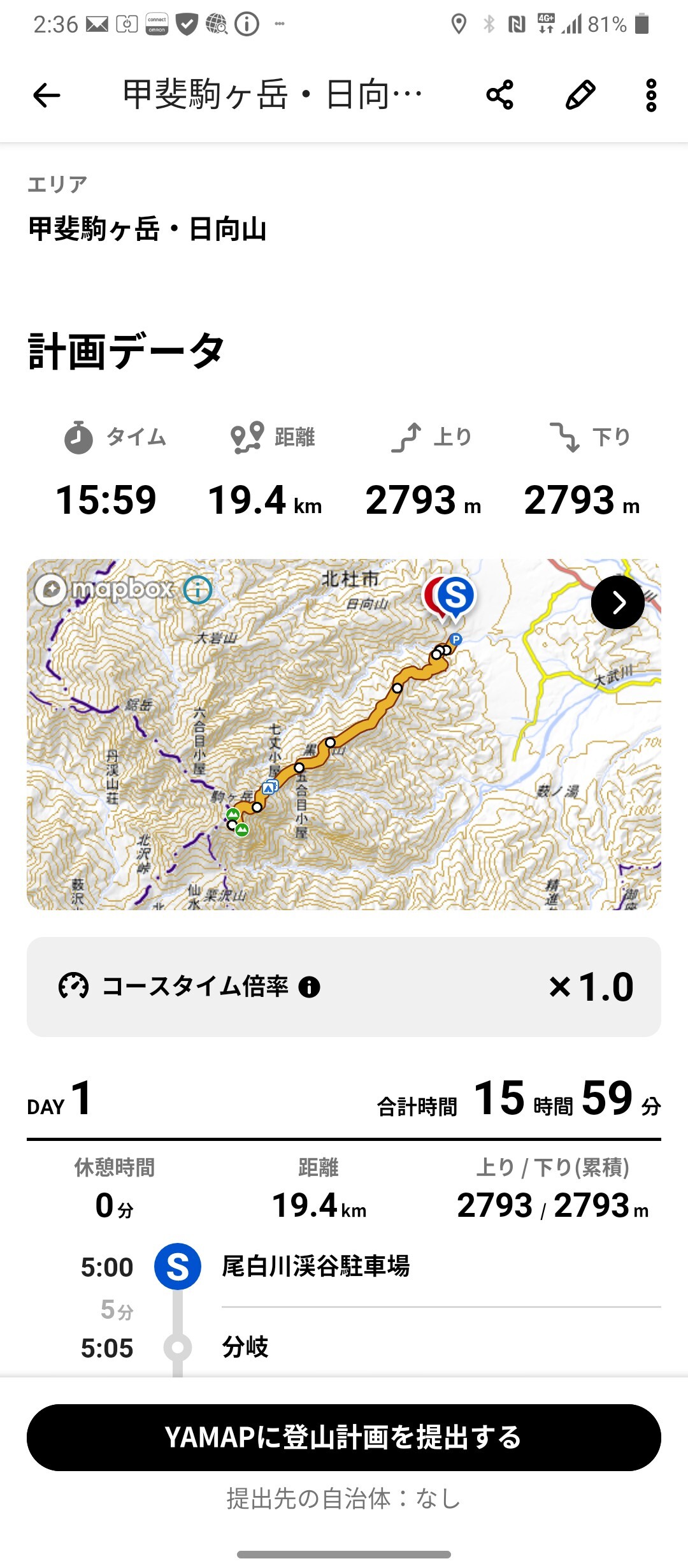Tap the info icon next to コースタイム倍率

pyautogui.click(x=310, y=985)
